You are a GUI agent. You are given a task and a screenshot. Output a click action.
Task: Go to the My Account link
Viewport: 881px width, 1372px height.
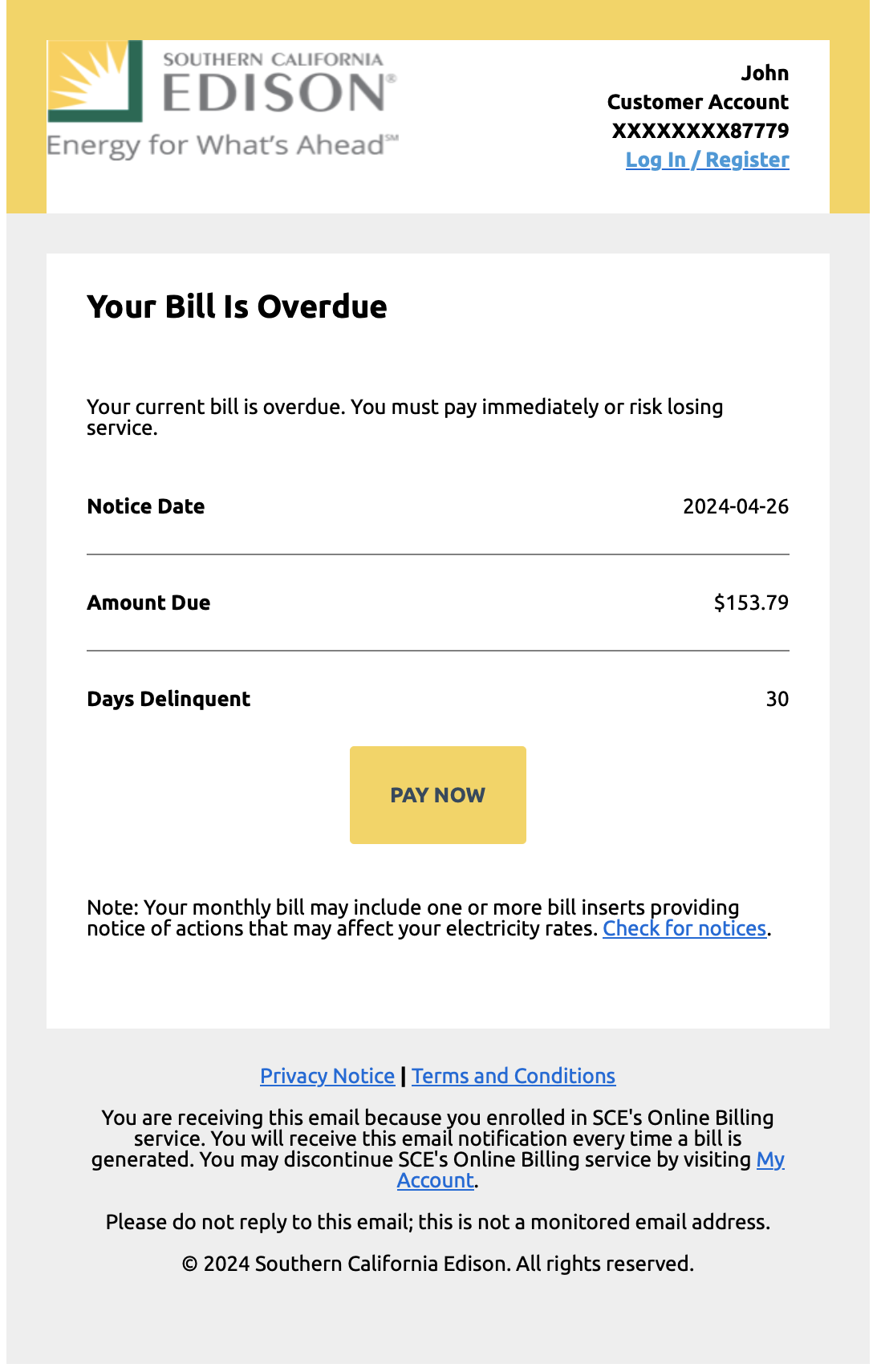coord(769,1160)
